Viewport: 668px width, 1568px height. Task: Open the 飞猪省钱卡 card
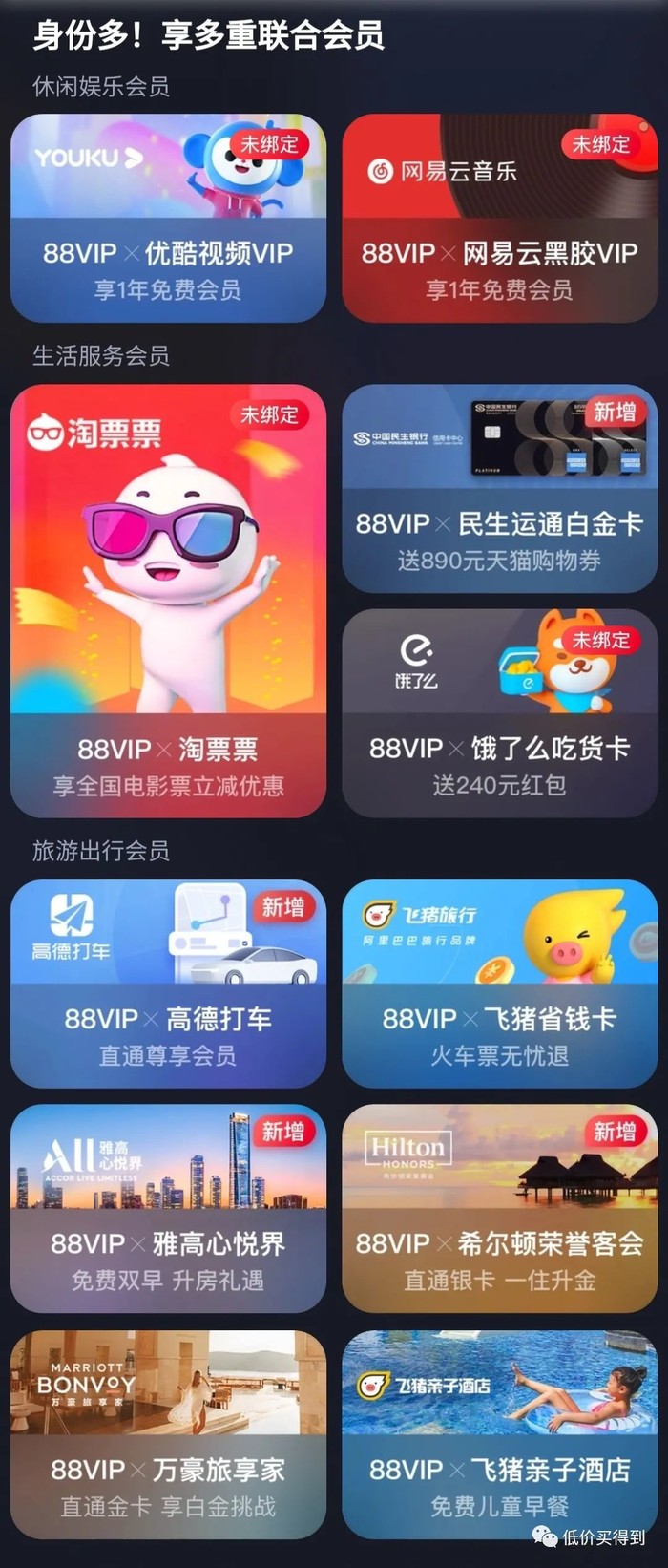[499, 984]
